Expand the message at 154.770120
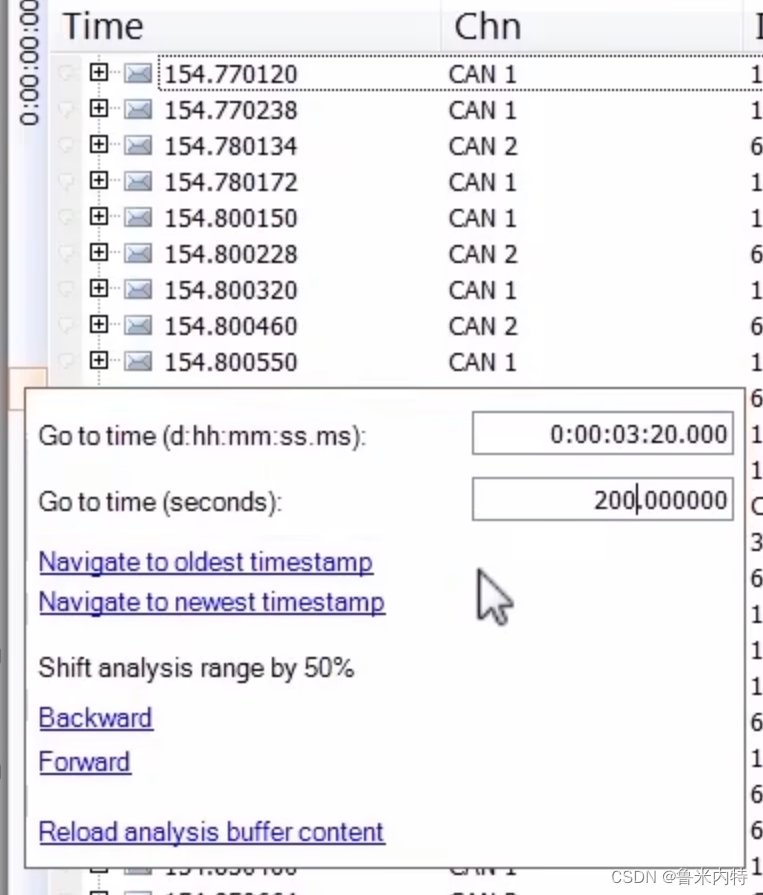763x895 pixels. click(x=98, y=73)
